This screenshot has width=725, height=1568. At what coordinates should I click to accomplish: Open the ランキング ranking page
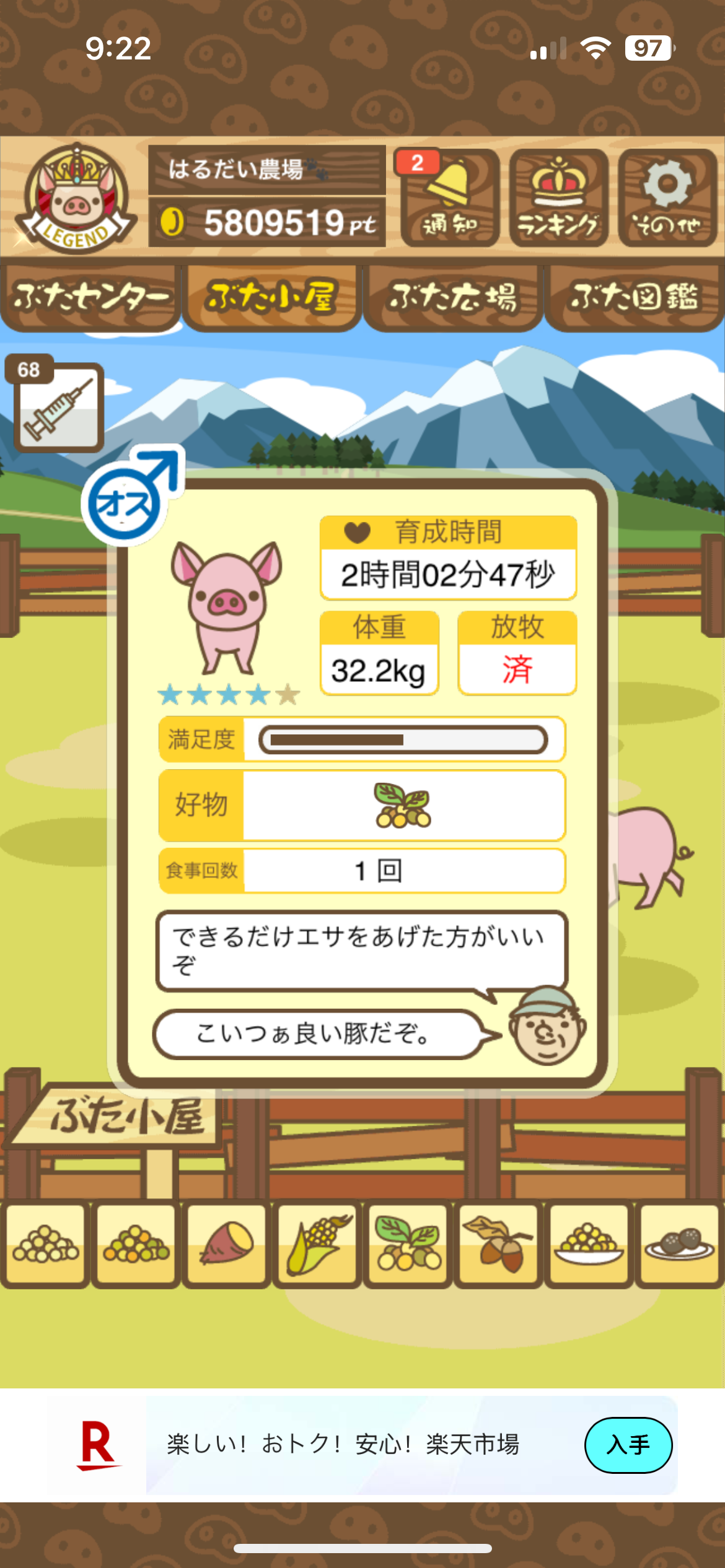point(558,198)
